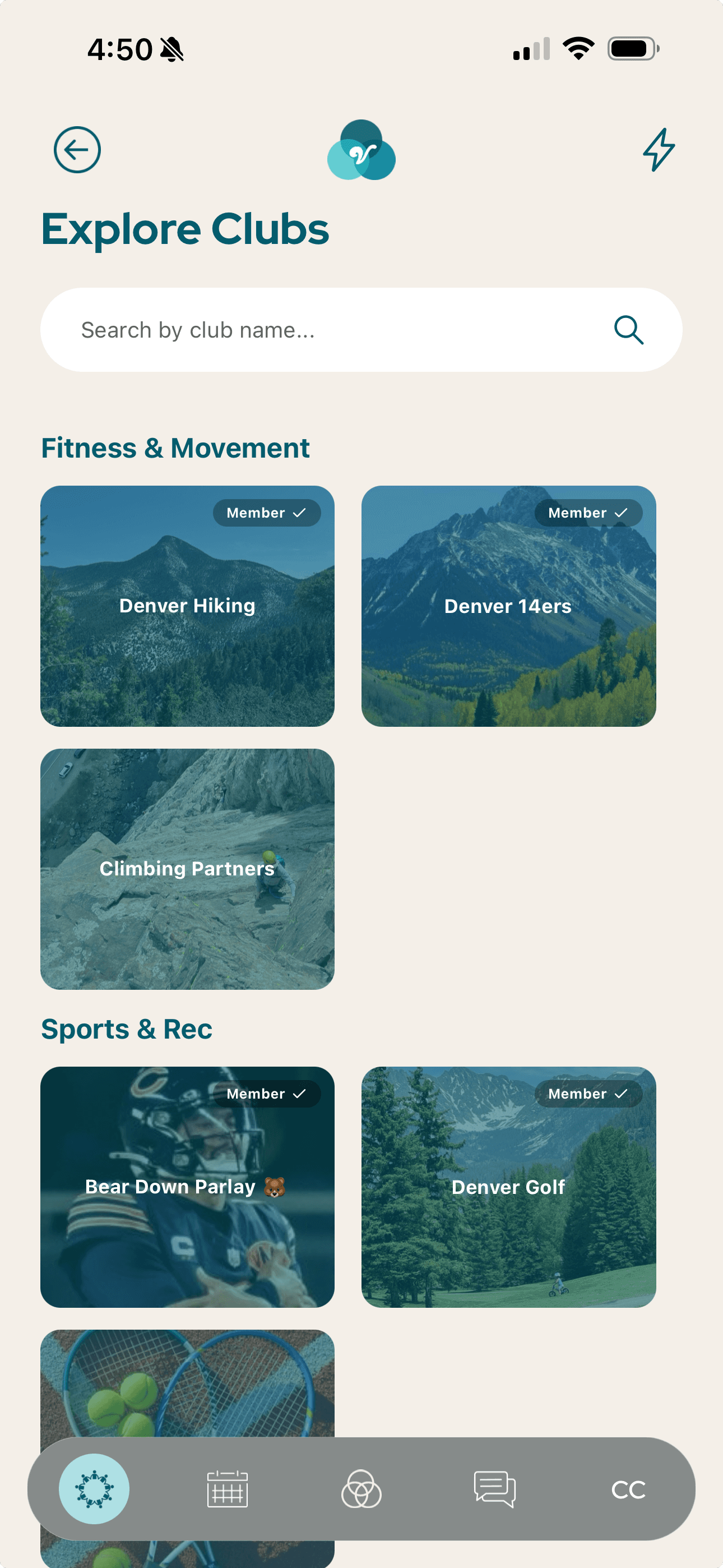Select the Denver Golf club card
The height and width of the screenshot is (1568, 723).
pos(509,1186)
